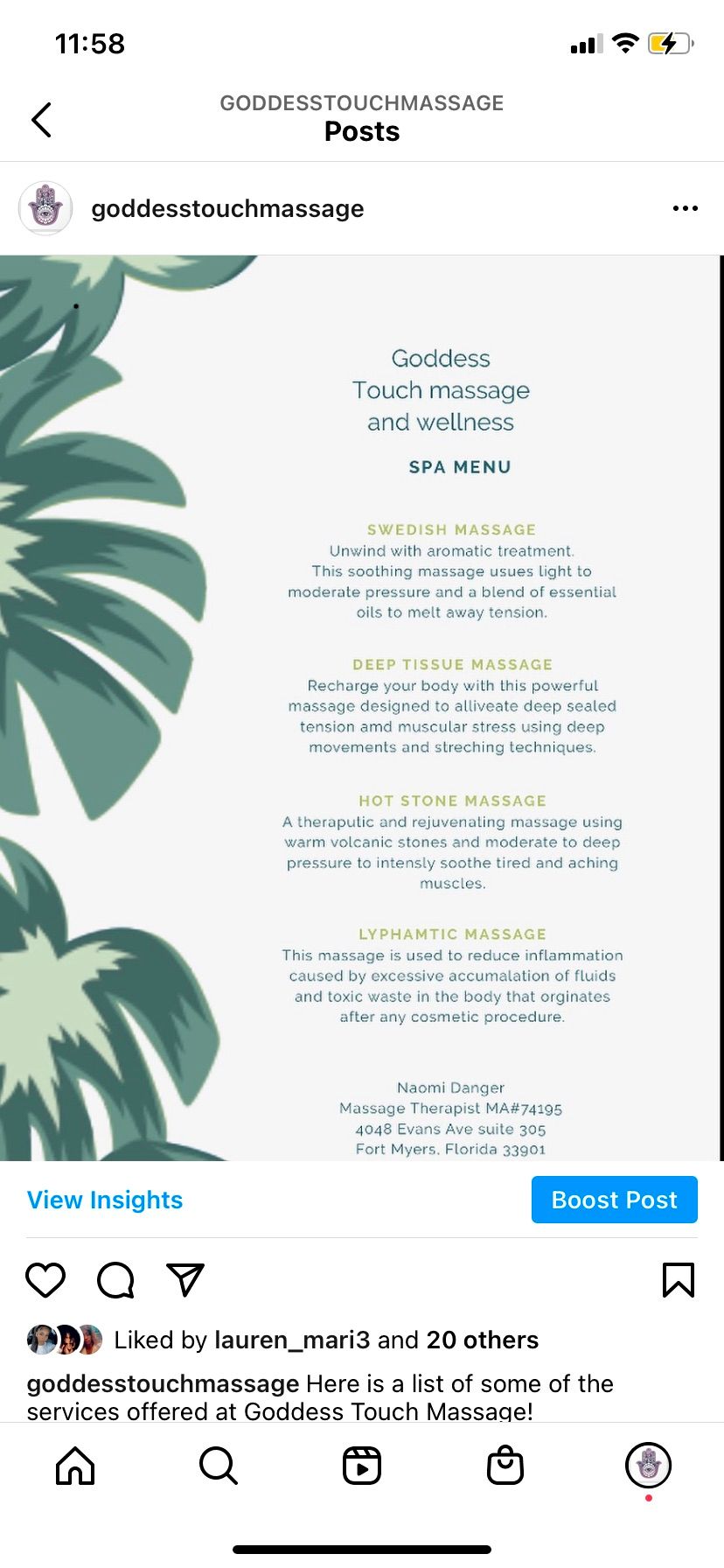Switch to the Search tab
This screenshot has width=724, height=1568.
click(219, 1466)
